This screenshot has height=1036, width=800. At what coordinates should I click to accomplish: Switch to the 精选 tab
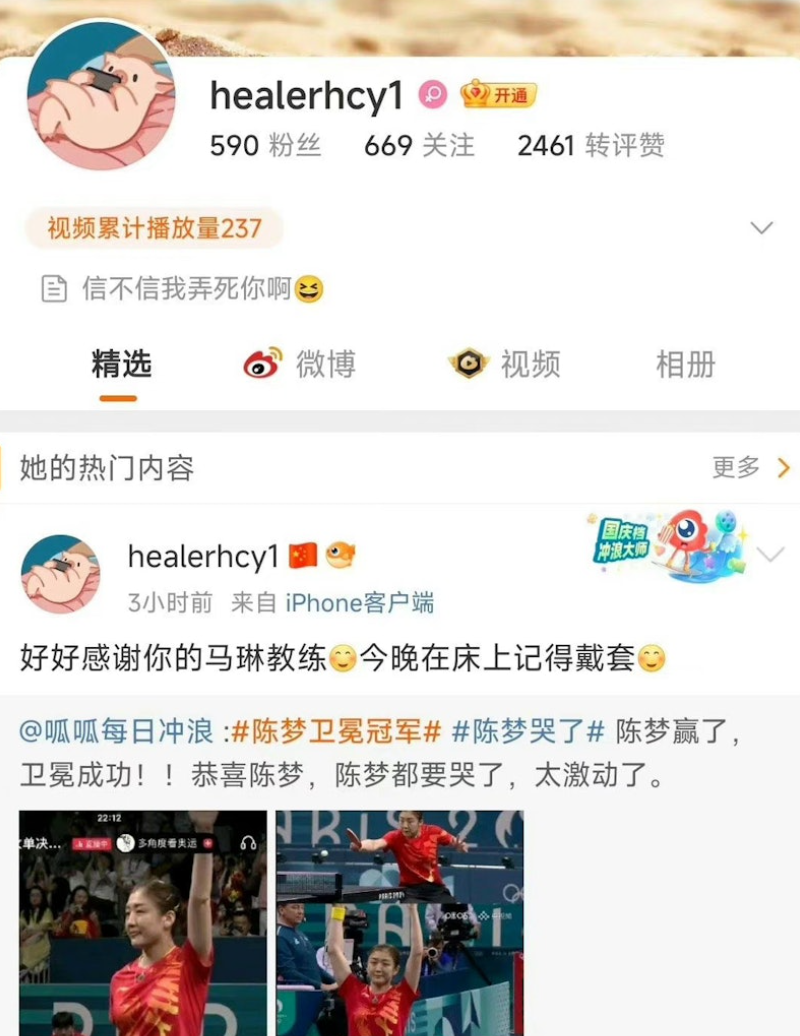point(120,364)
